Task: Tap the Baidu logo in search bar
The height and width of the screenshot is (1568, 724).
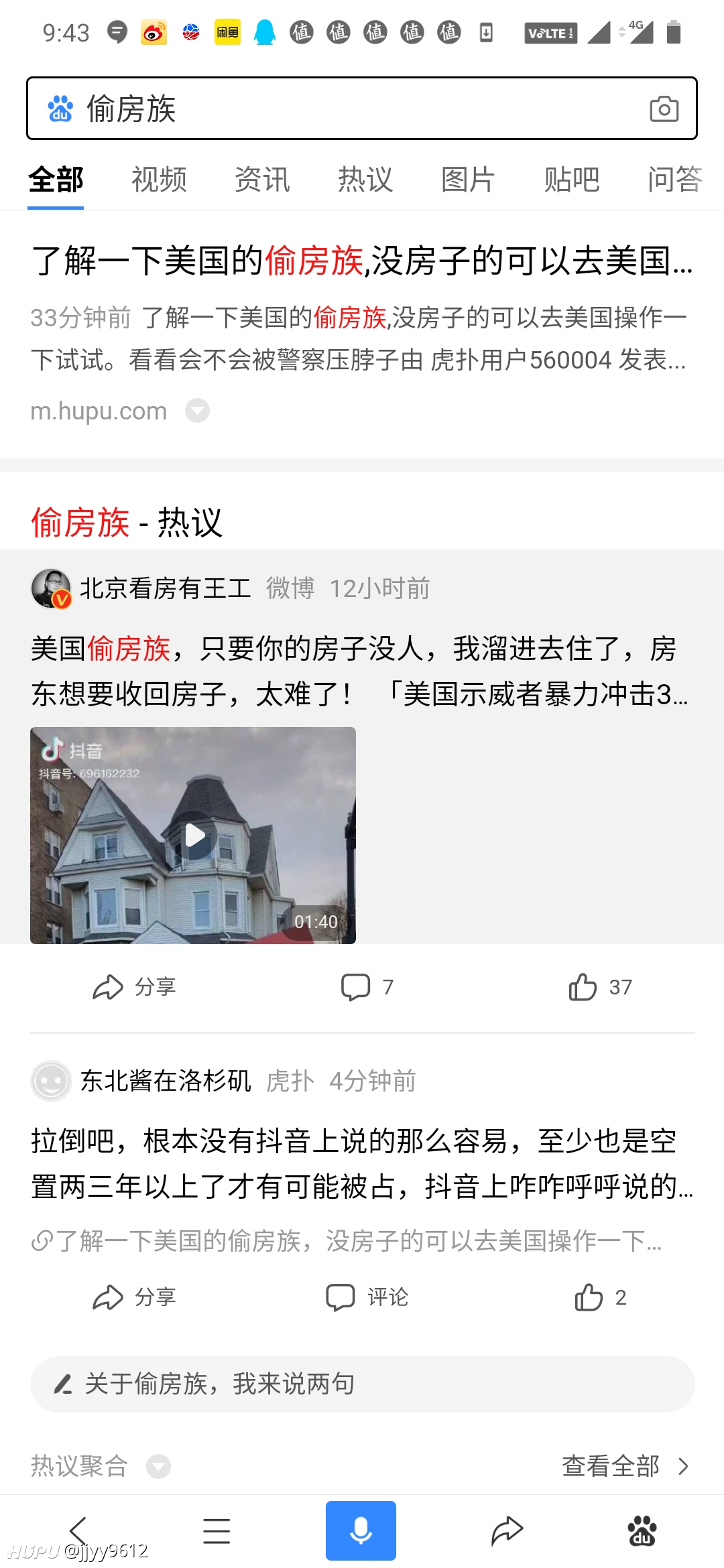Action: click(x=60, y=108)
